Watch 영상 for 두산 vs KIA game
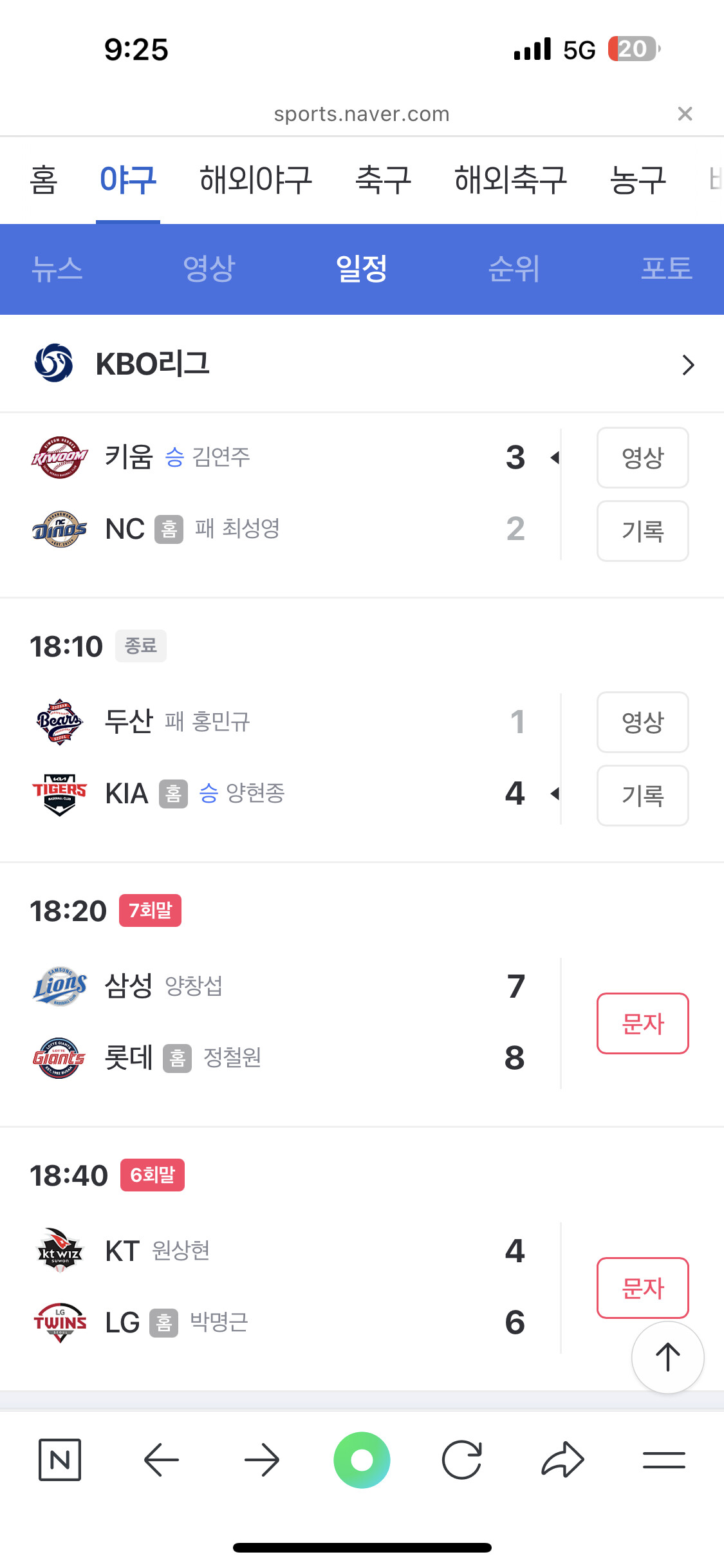The image size is (724, 1568). click(x=643, y=722)
